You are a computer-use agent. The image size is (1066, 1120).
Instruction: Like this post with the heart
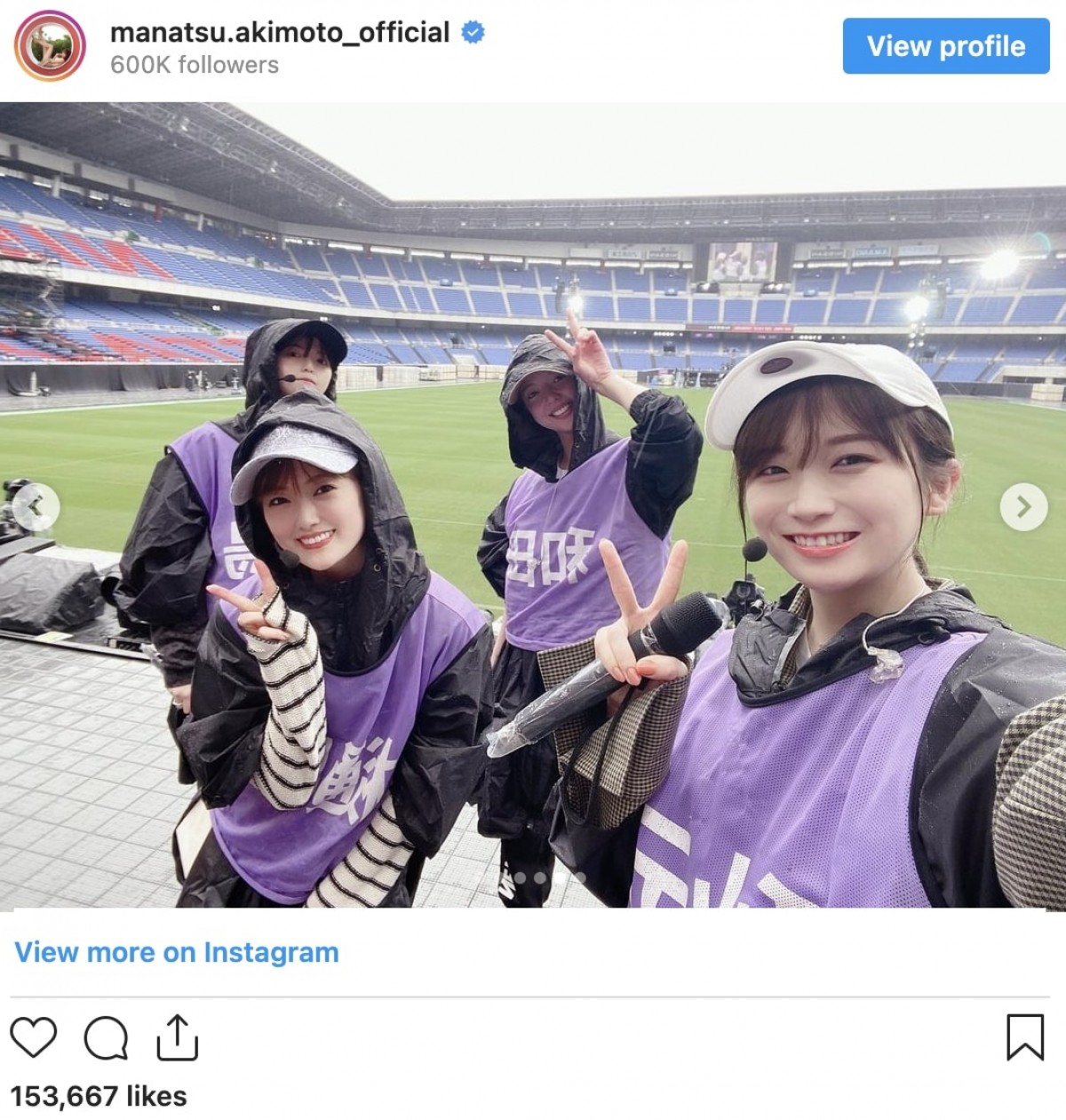[34, 1037]
